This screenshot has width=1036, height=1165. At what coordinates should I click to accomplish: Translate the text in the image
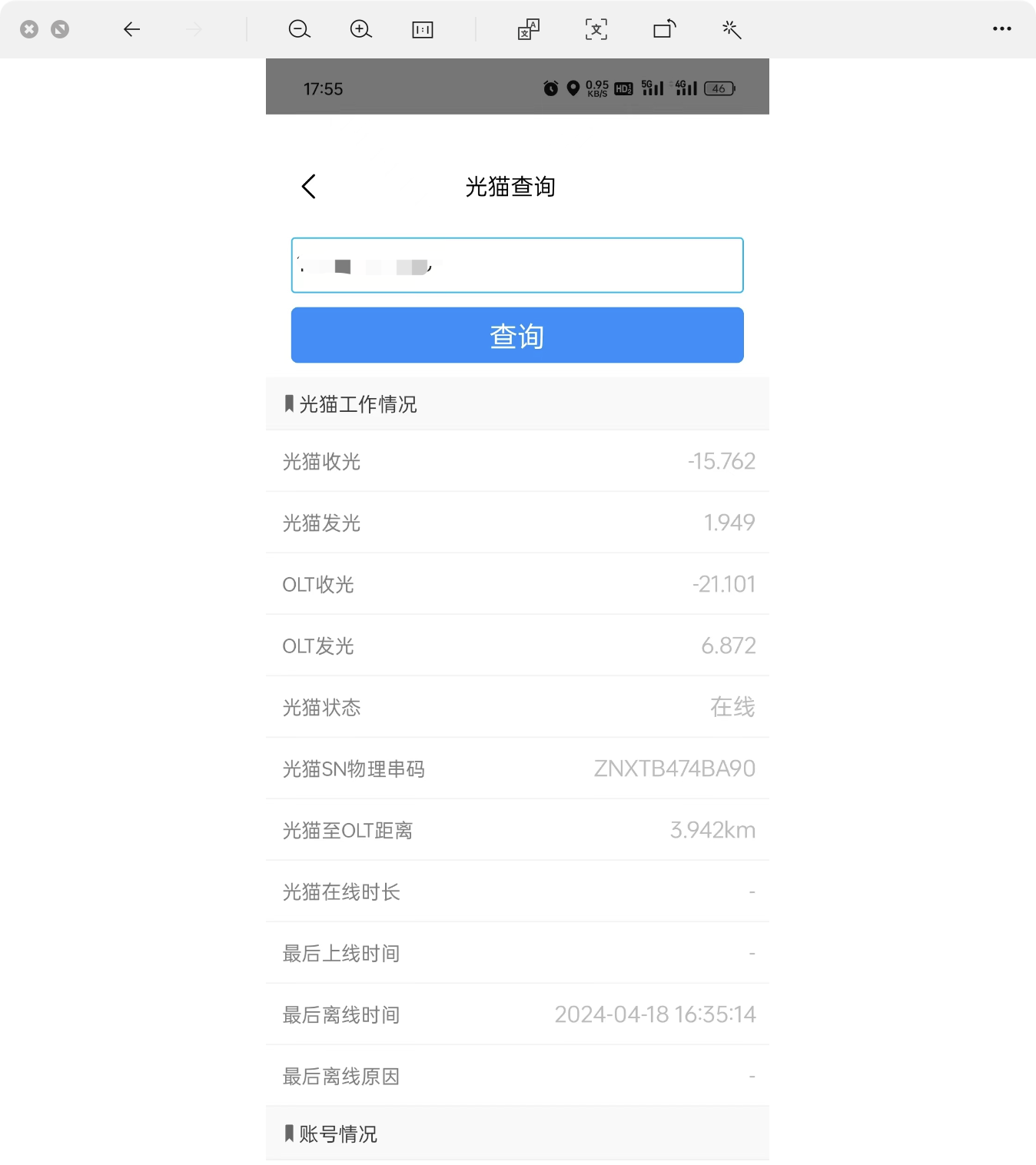(x=529, y=29)
